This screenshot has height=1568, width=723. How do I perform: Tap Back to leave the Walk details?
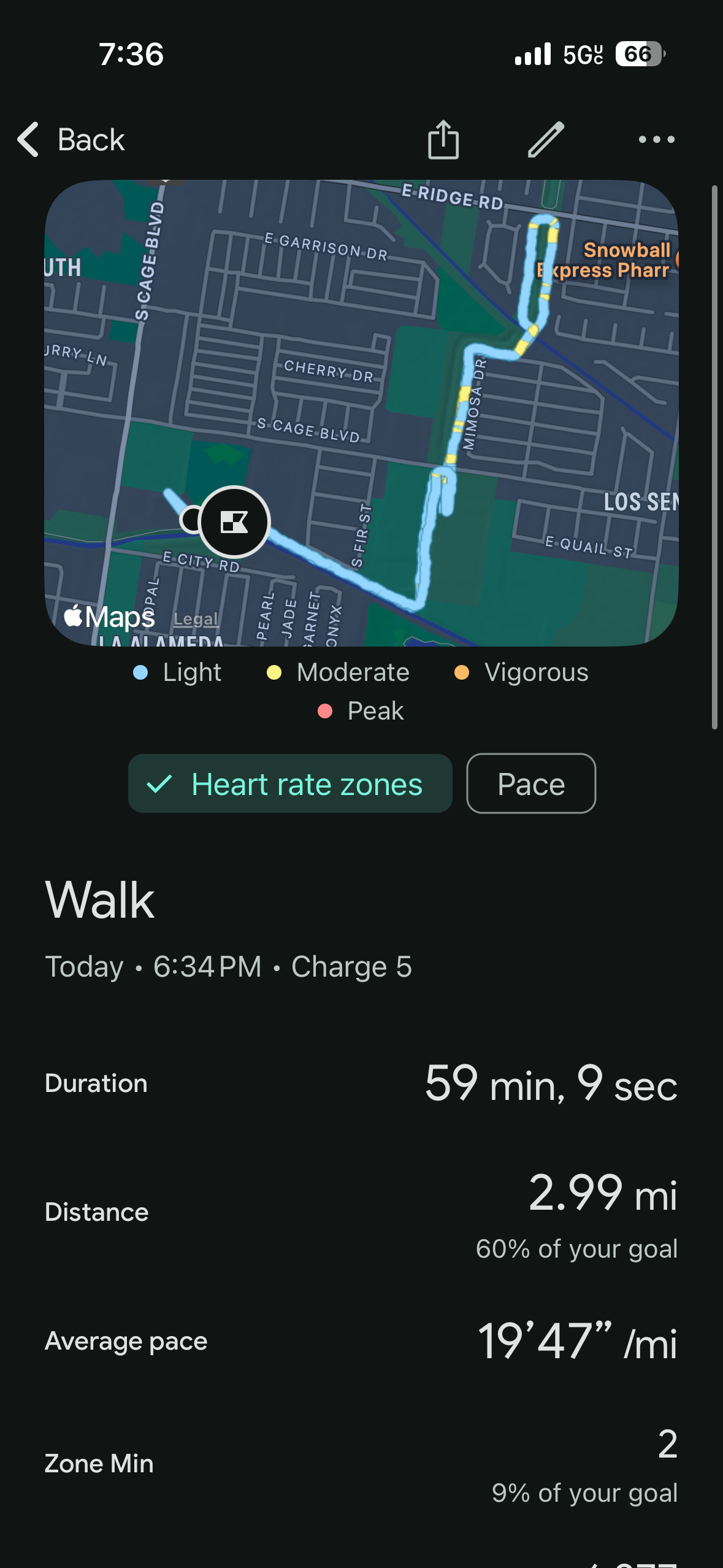click(69, 140)
